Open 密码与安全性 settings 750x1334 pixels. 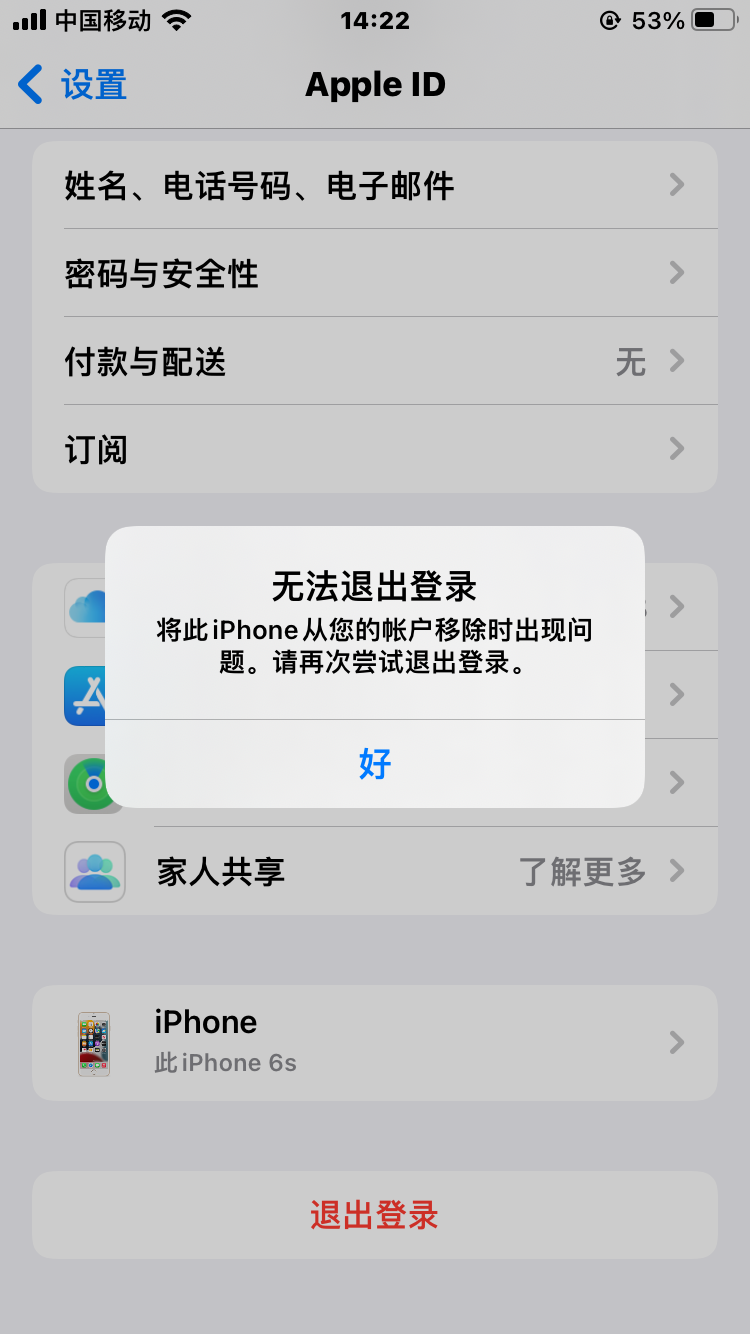pos(374,273)
